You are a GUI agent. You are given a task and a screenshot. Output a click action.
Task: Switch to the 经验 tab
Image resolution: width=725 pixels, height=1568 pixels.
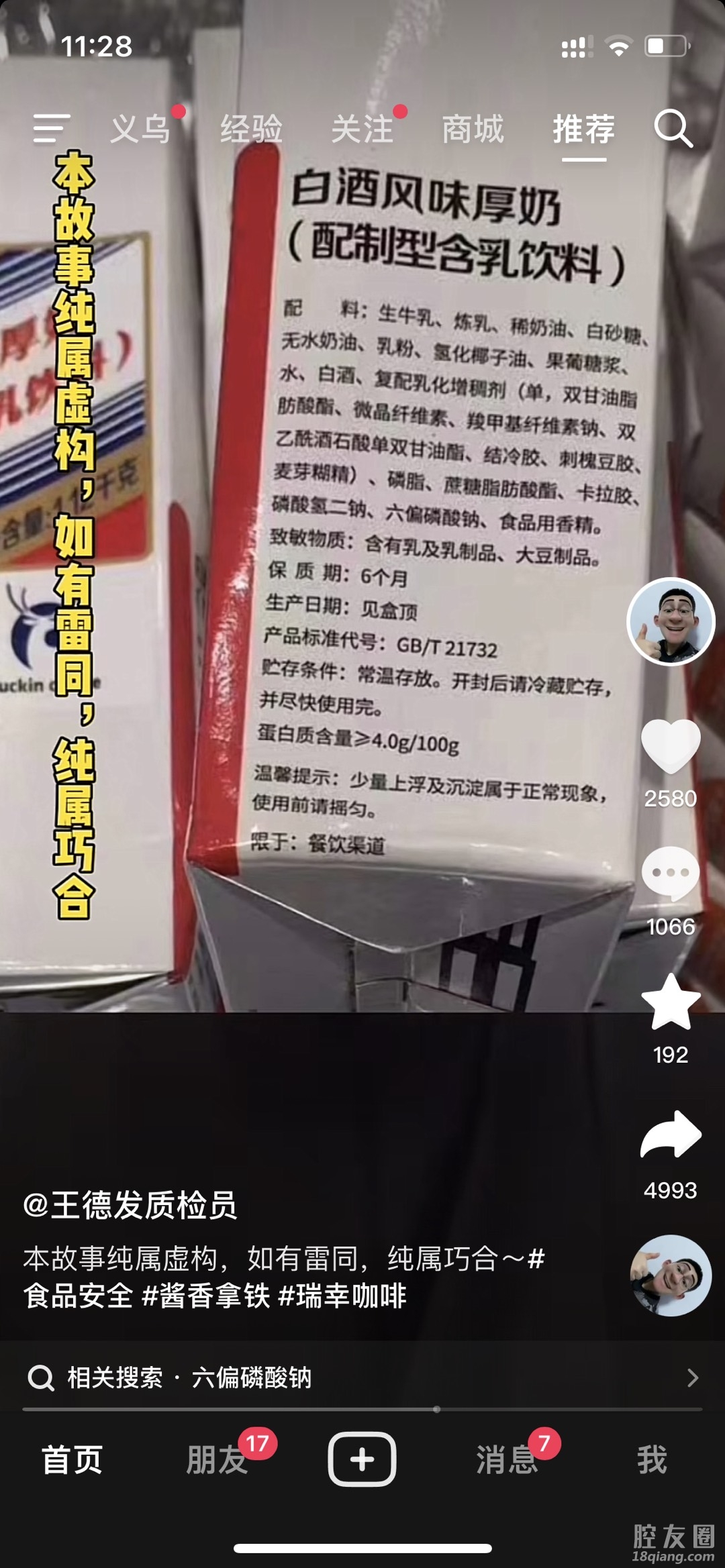(251, 129)
